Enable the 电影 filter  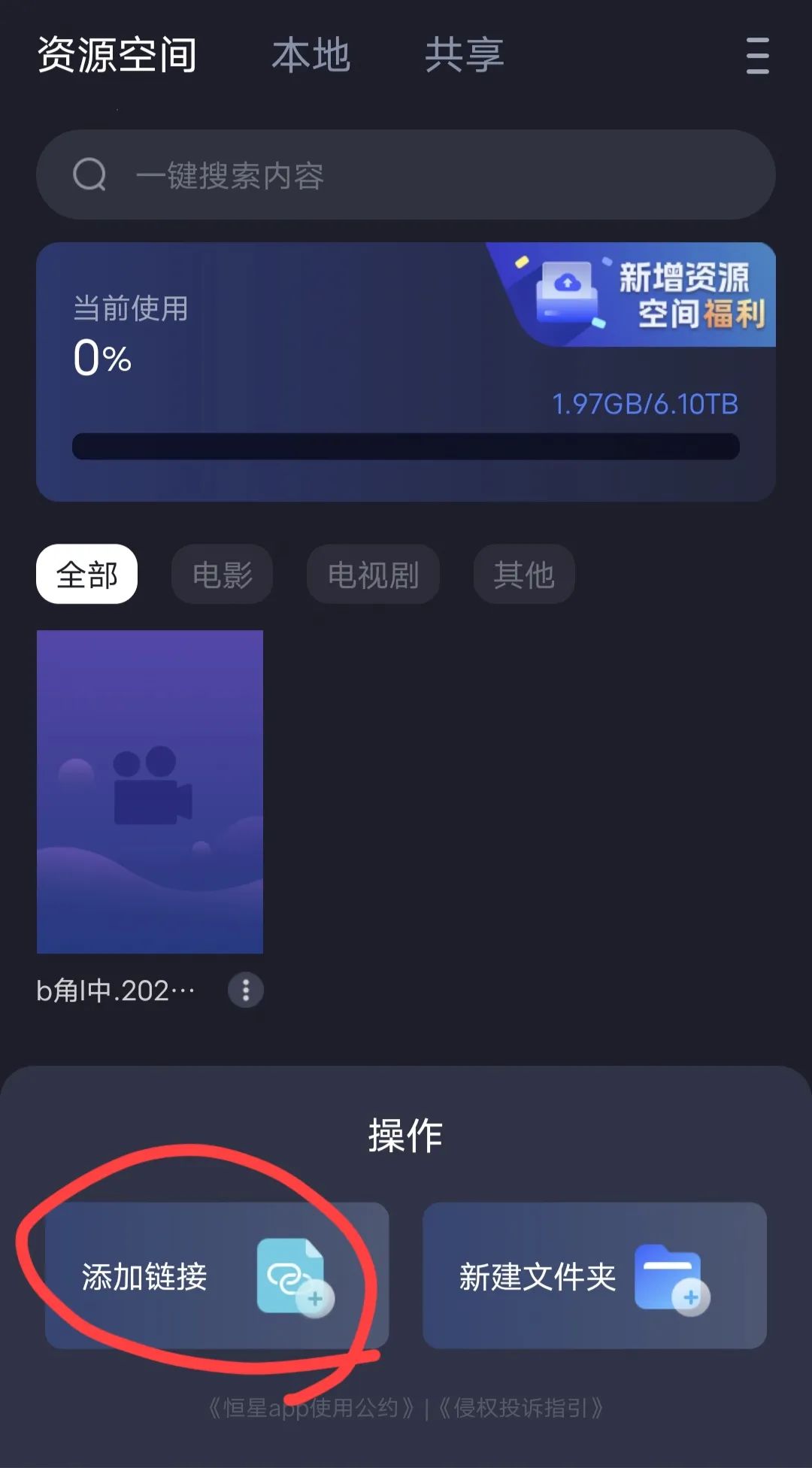click(222, 574)
